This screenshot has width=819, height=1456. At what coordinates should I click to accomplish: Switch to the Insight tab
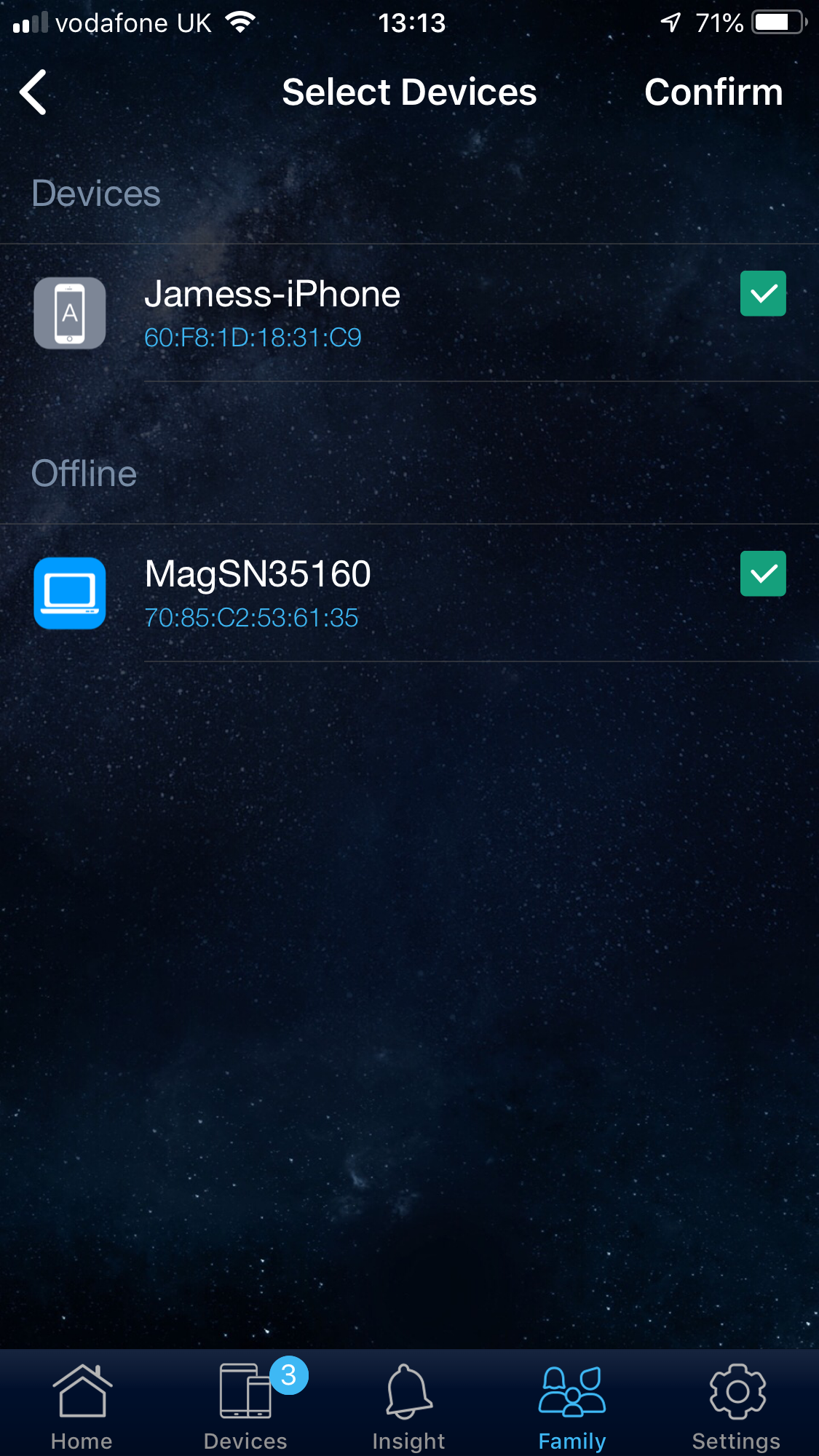click(x=408, y=1406)
